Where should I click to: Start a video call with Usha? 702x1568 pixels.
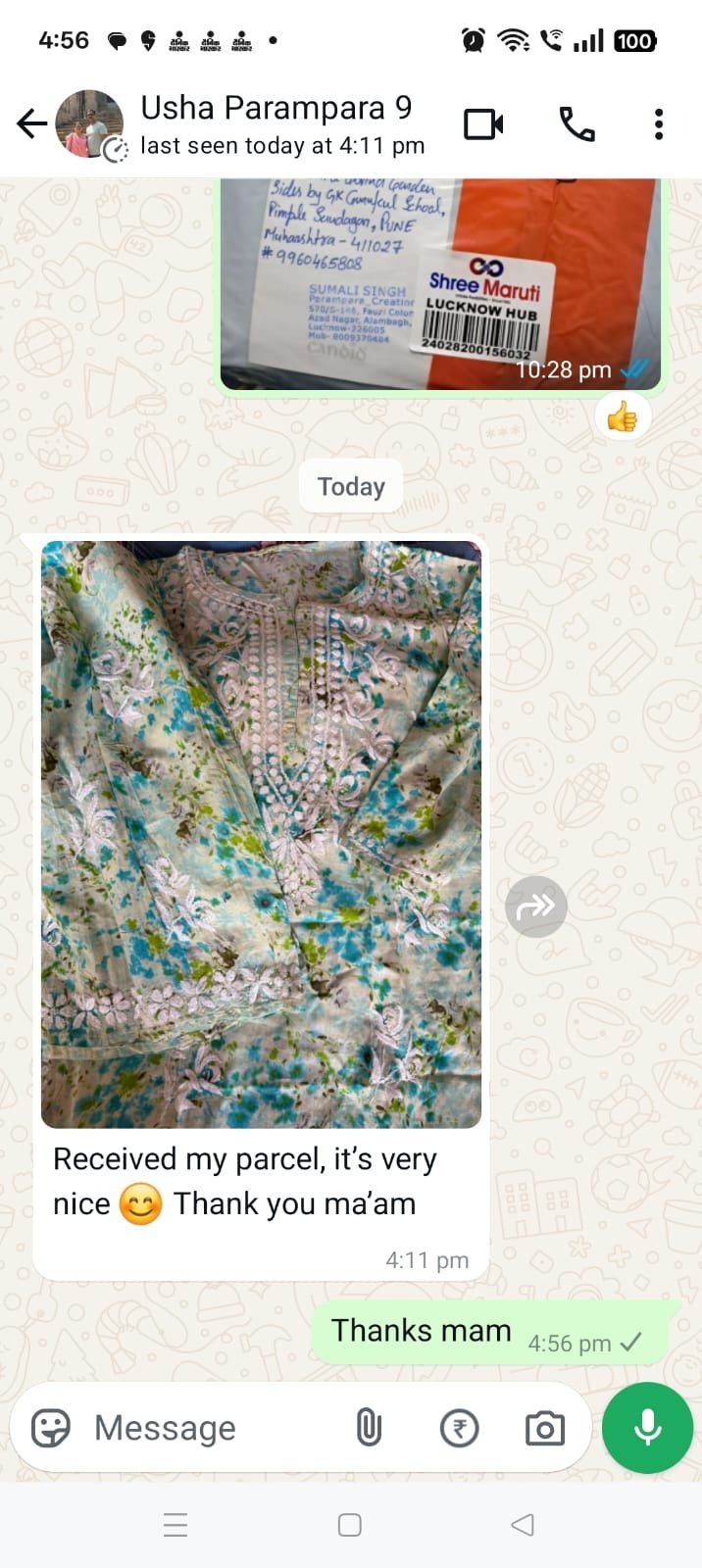483,124
